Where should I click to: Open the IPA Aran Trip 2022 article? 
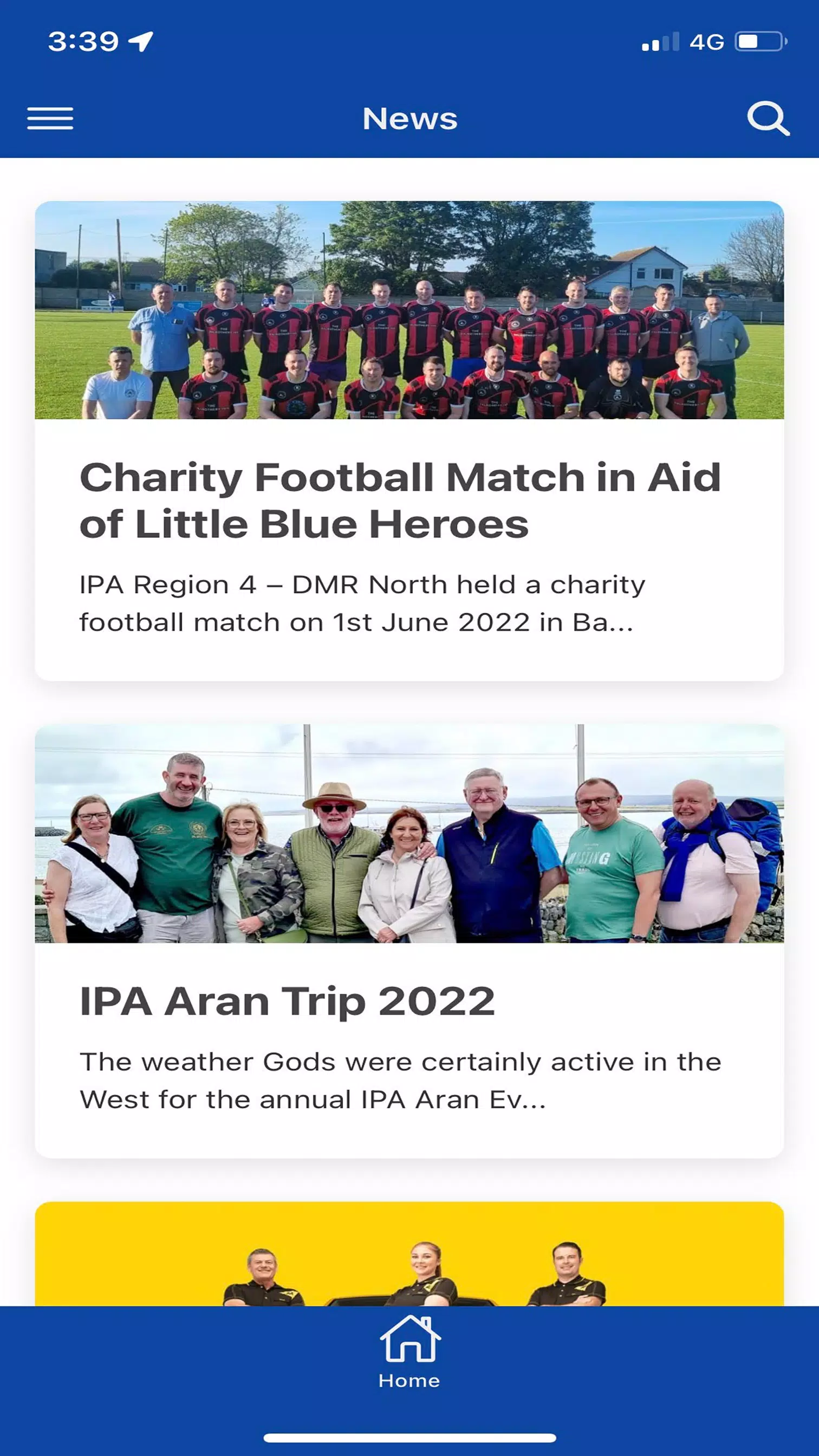[409, 941]
